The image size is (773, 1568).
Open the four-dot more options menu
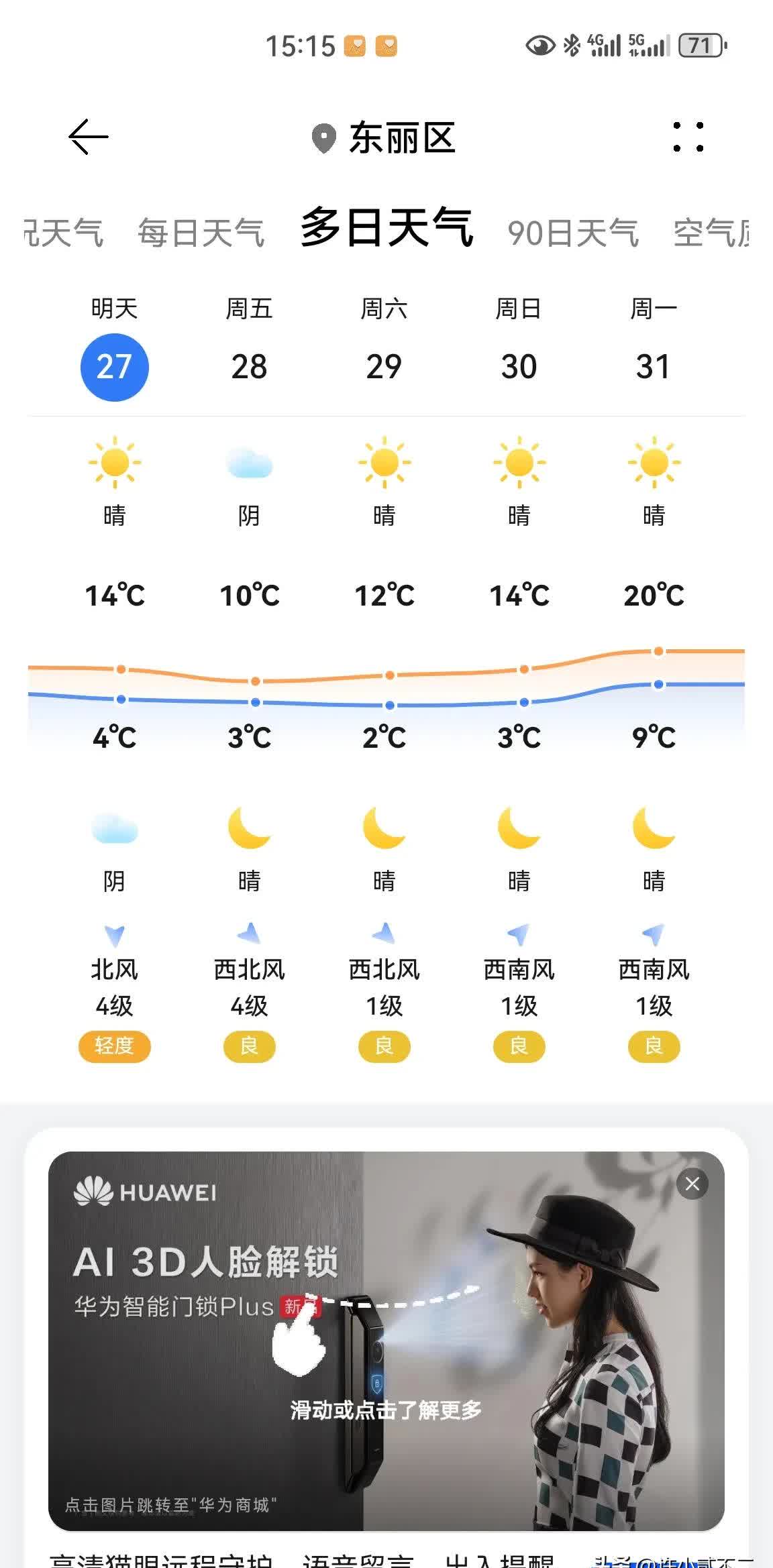pos(688,137)
